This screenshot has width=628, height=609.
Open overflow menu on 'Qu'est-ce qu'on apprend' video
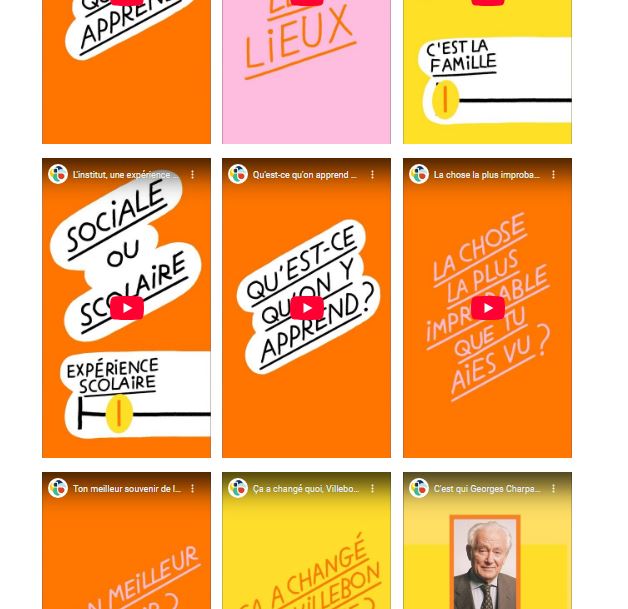pos(373,175)
